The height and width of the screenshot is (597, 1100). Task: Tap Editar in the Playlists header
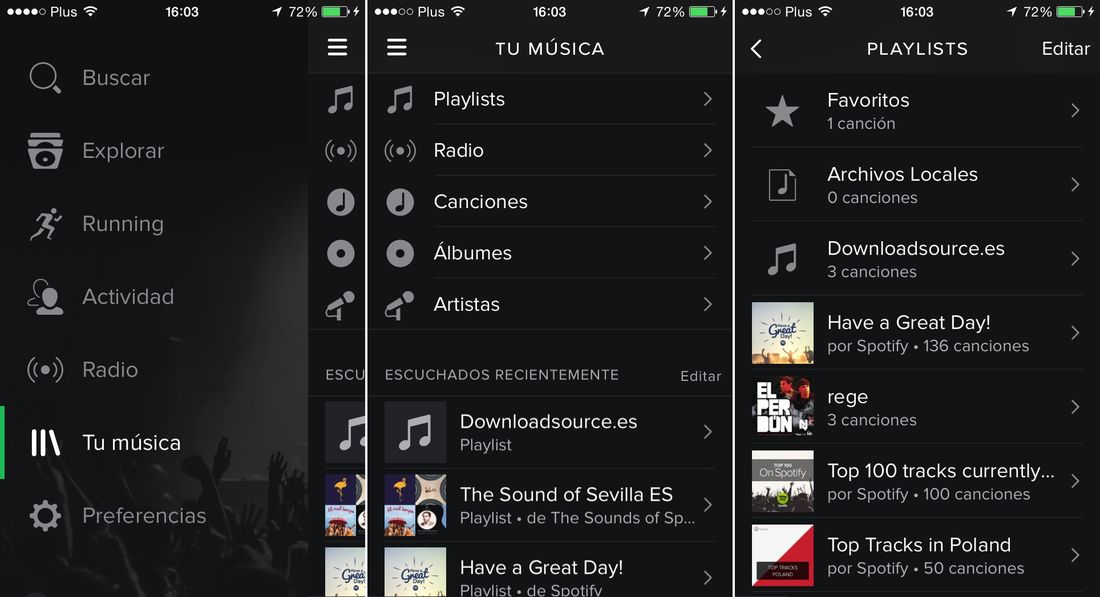[1065, 48]
